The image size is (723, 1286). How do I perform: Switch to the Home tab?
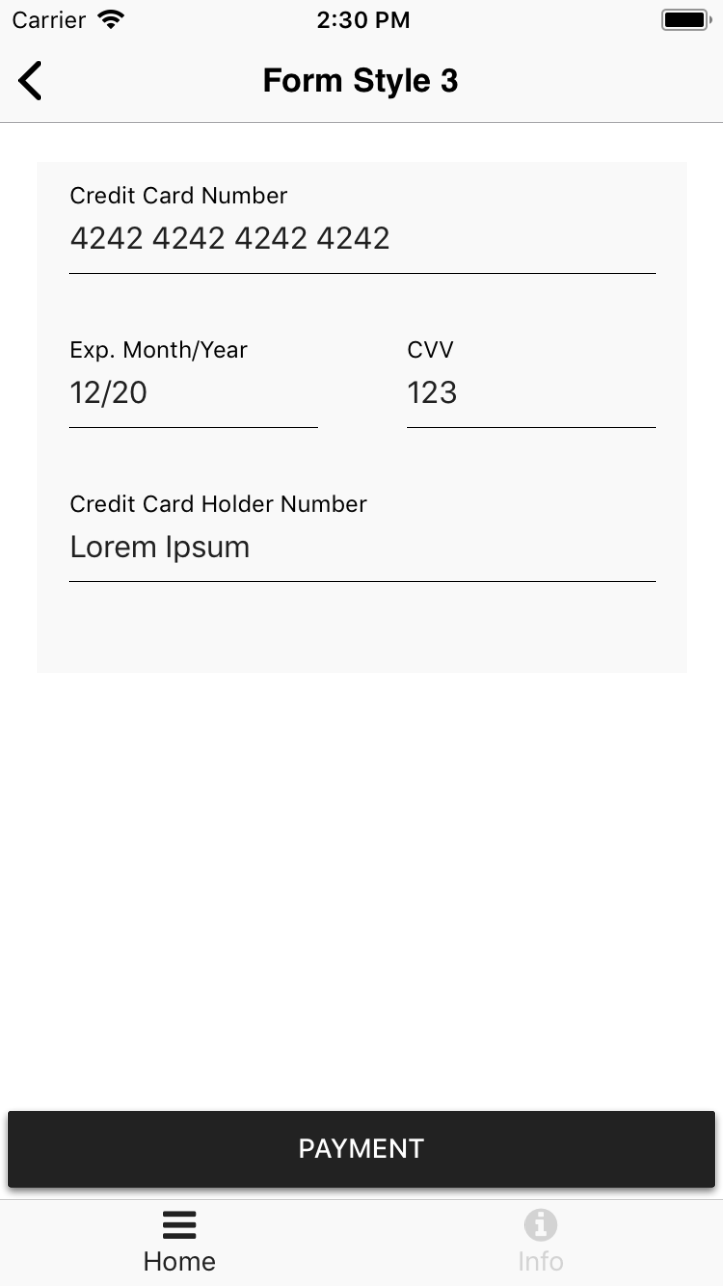click(x=180, y=1243)
